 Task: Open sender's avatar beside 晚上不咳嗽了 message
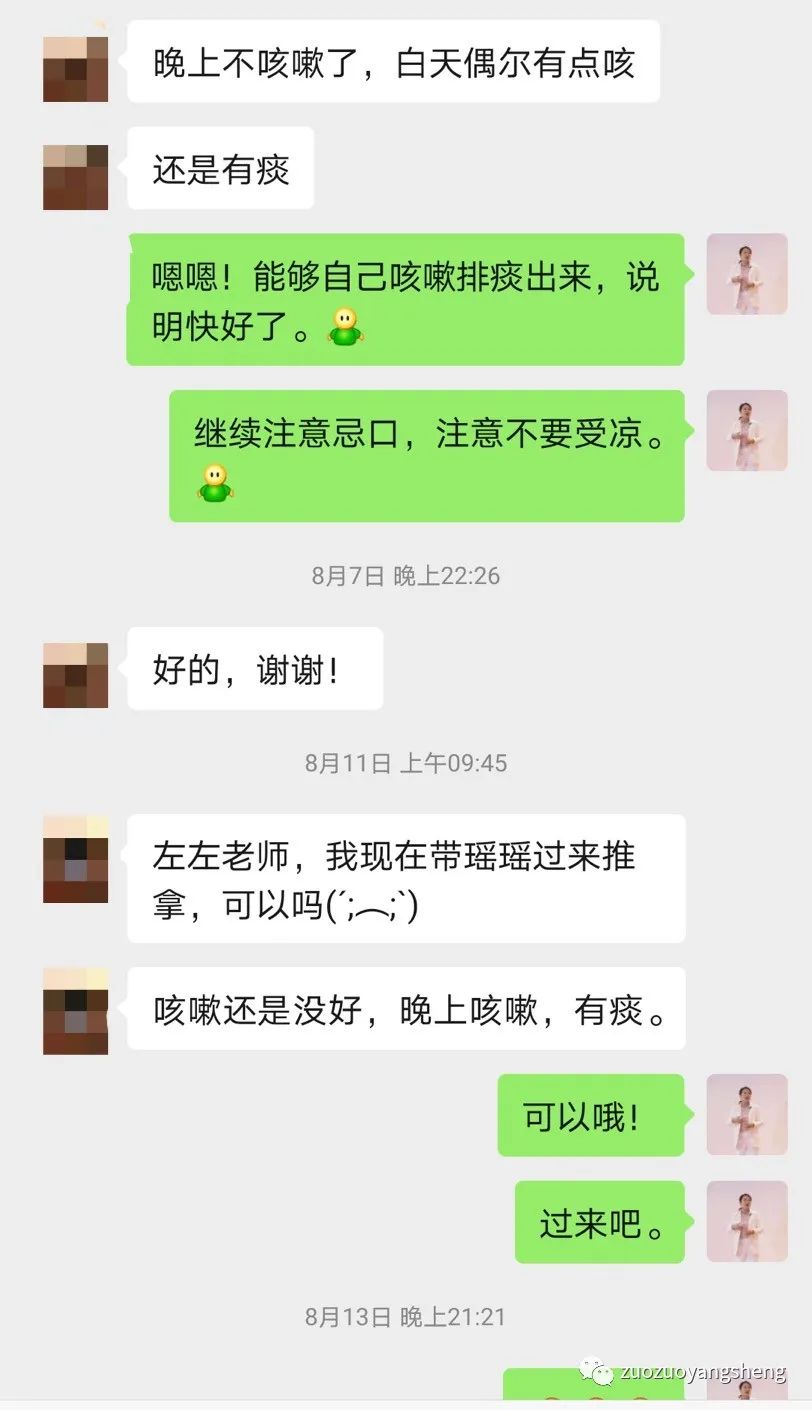click(x=75, y=68)
